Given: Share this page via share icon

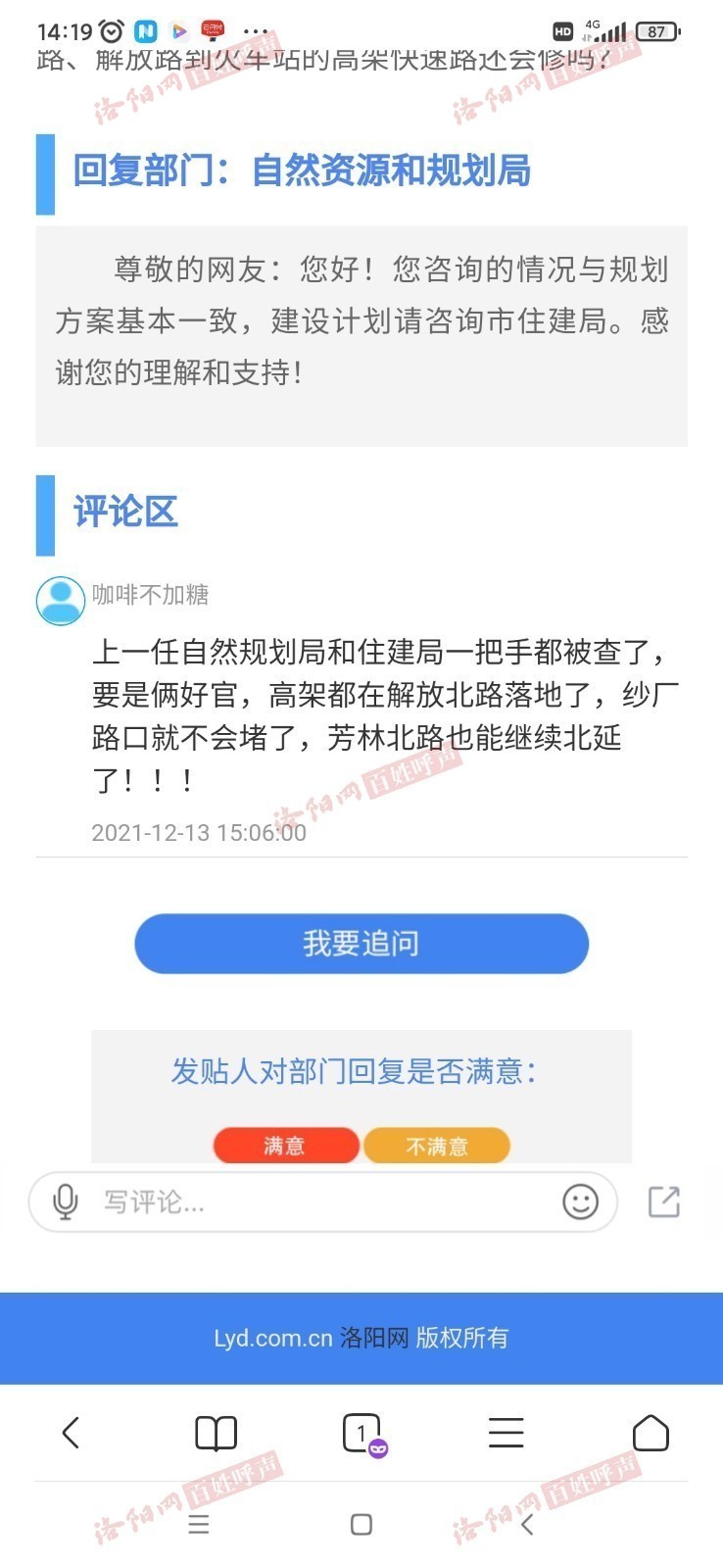Looking at the screenshot, I should [664, 1201].
